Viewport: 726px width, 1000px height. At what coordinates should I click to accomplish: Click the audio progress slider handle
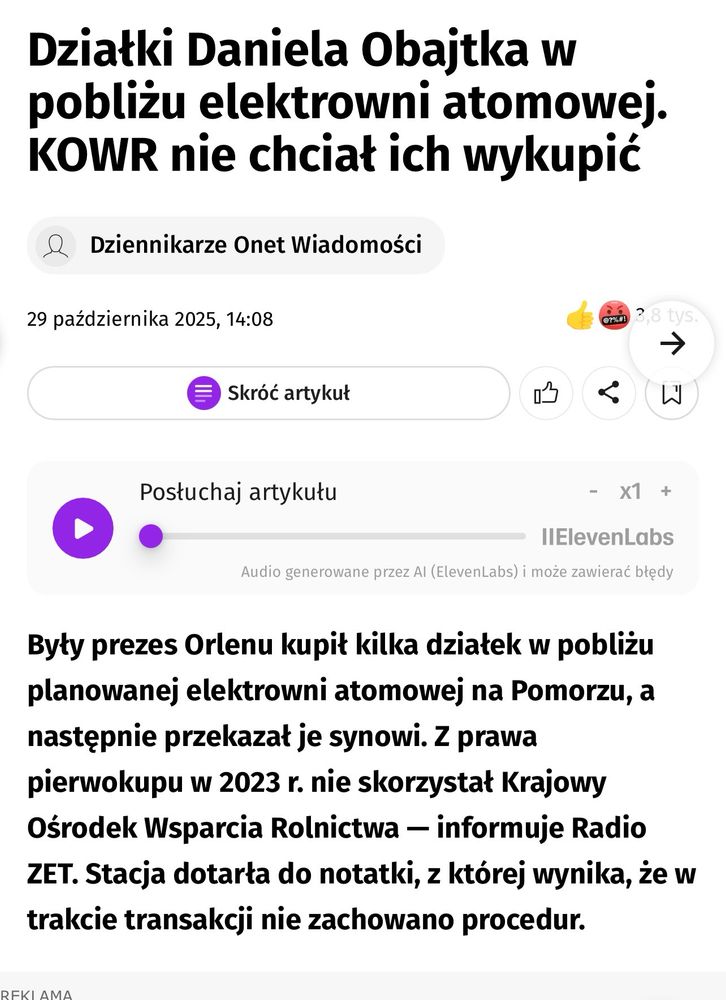pos(151,536)
